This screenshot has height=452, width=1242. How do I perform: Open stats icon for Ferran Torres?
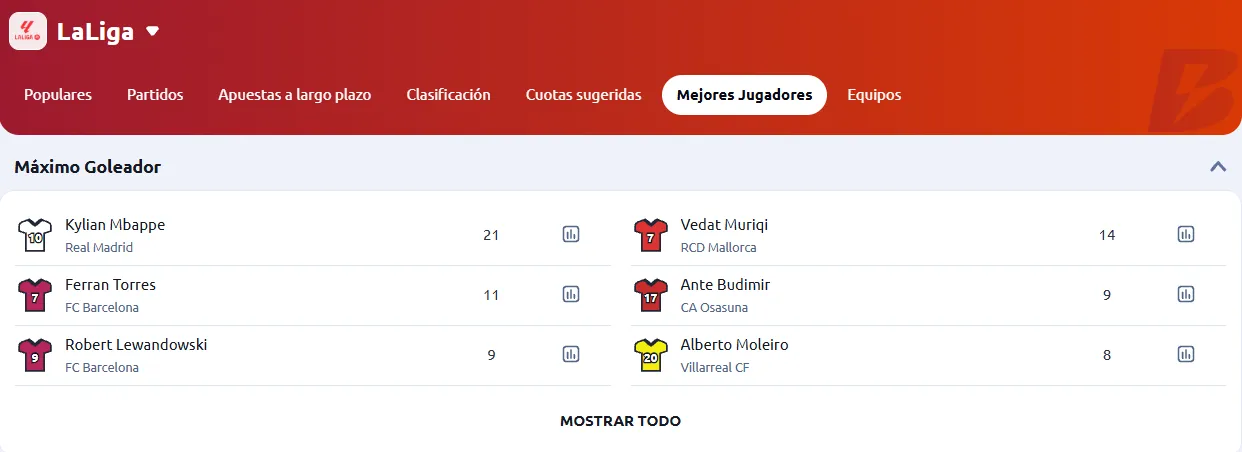click(571, 295)
